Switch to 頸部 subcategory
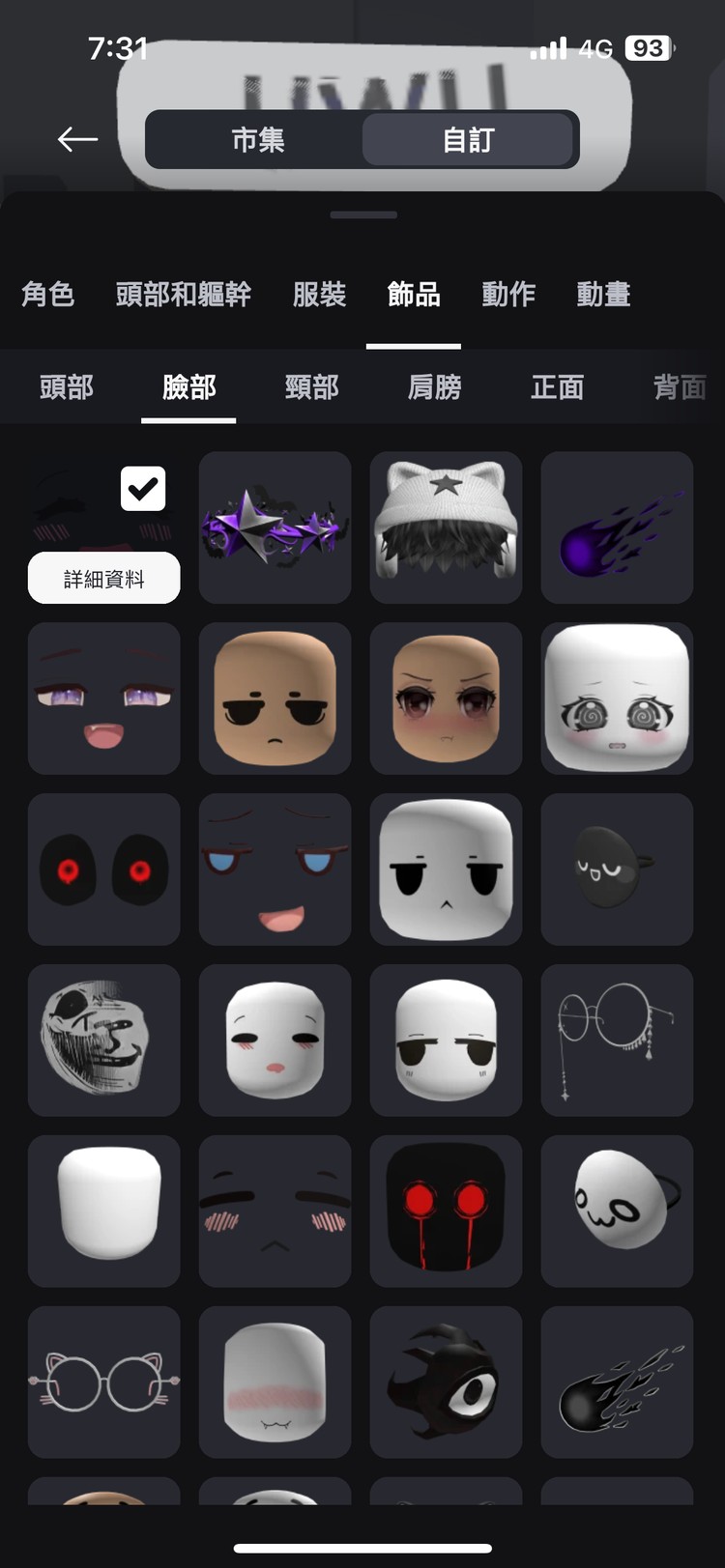The width and height of the screenshot is (725, 1568). click(x=311, y=387)
